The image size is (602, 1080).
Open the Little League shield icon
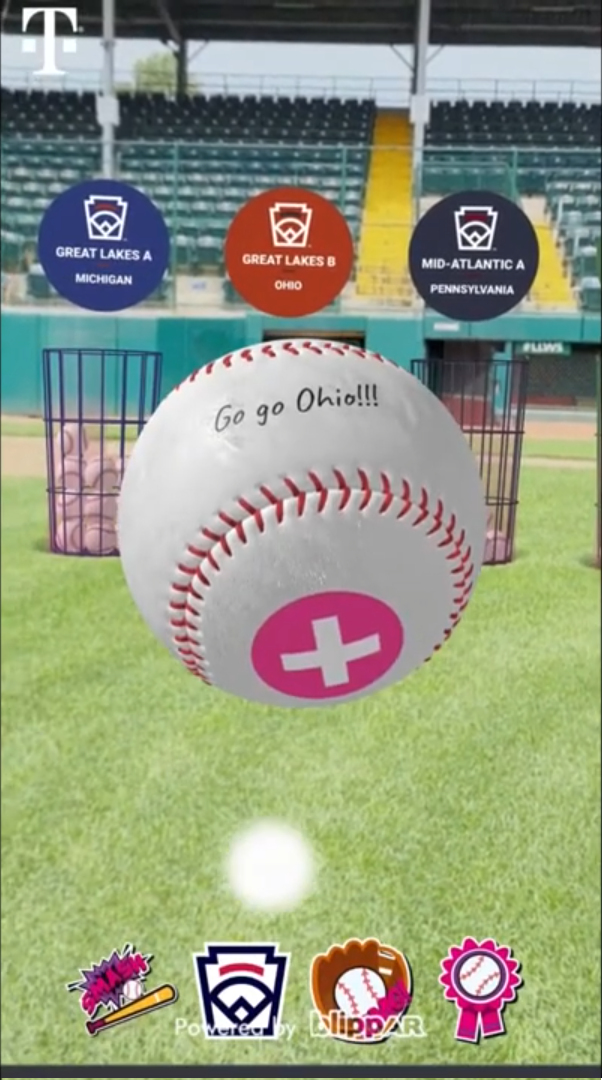pos(240,990)
